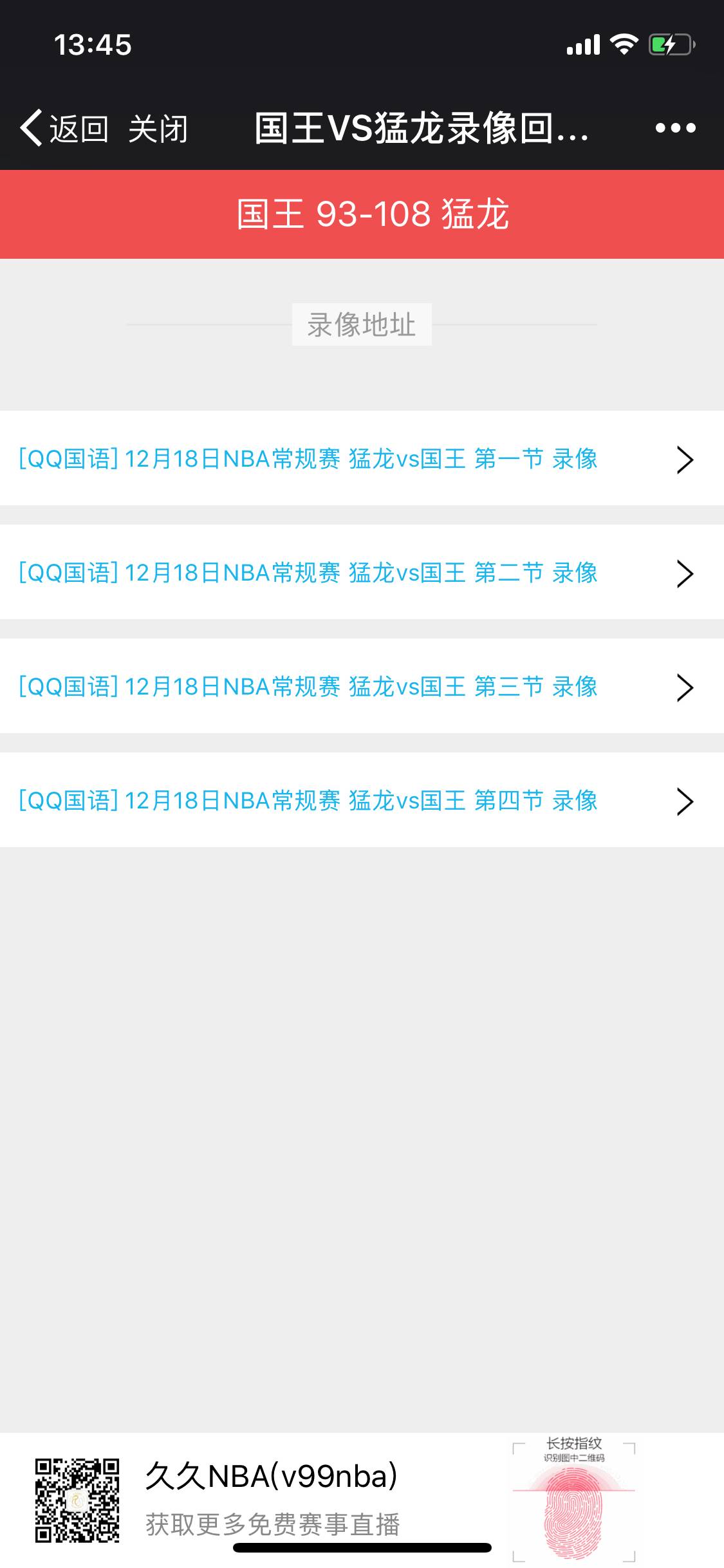Image resolution: width=724 pixels, height=1568 pixels.
Task: Open 猛龙vs国王 第二节 录像 link
Action: tap(309, 573)
